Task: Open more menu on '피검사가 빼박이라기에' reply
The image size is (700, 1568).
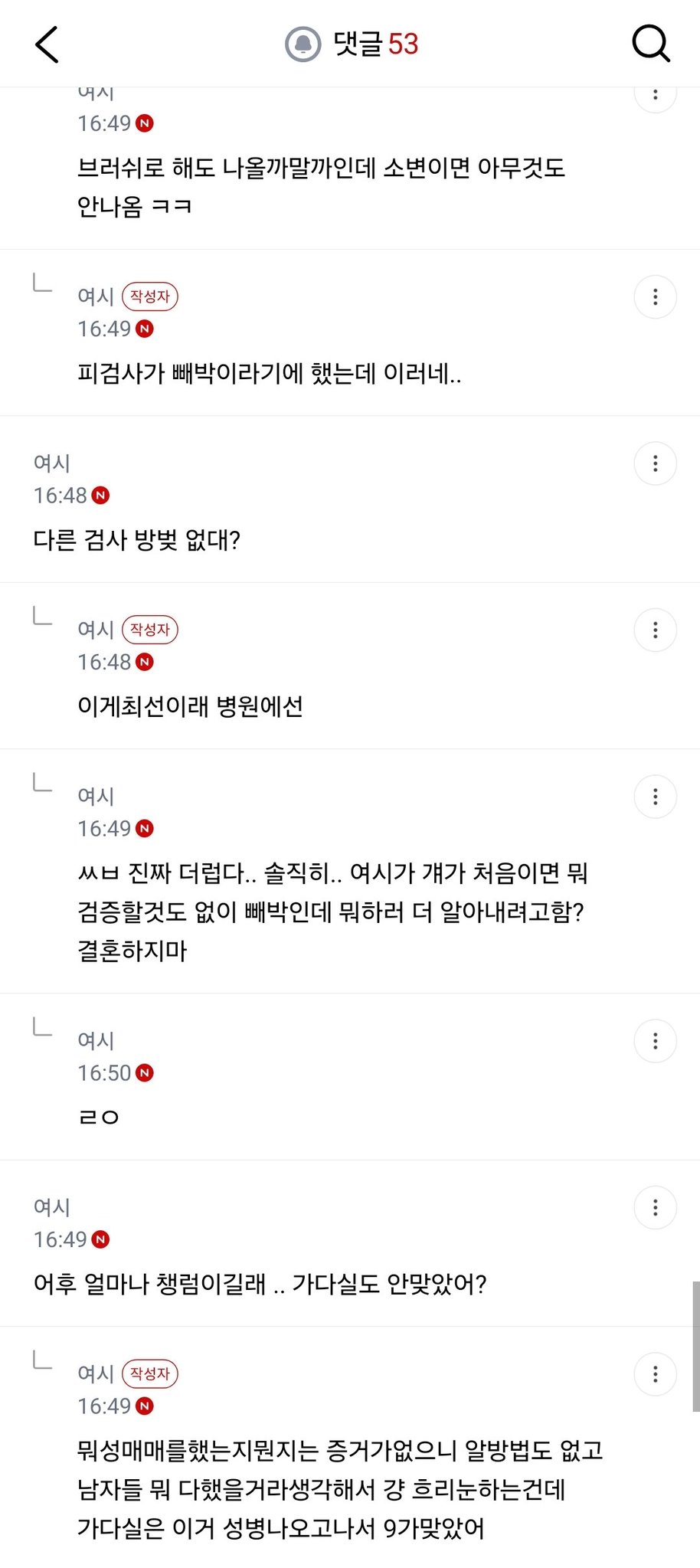Action: 655,297
